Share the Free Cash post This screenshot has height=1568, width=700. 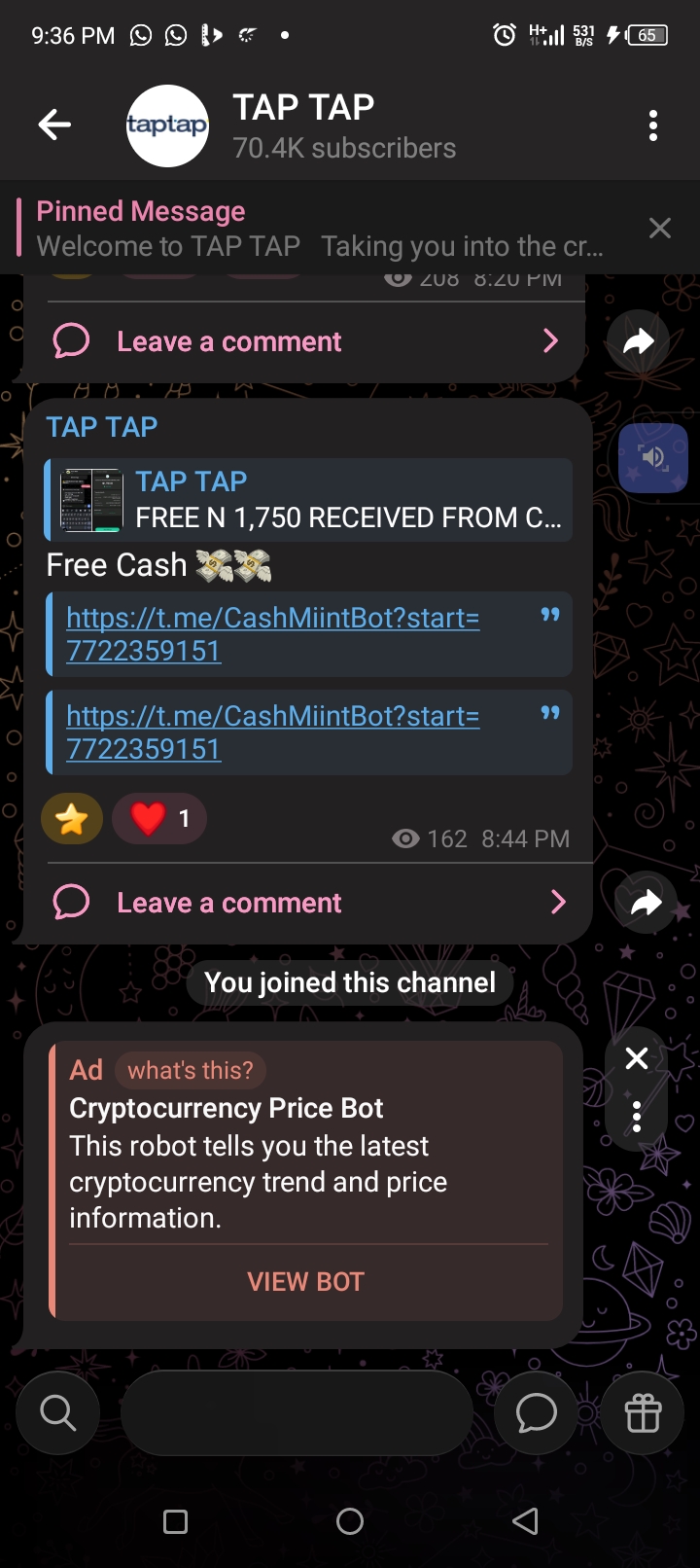(645, 903)
